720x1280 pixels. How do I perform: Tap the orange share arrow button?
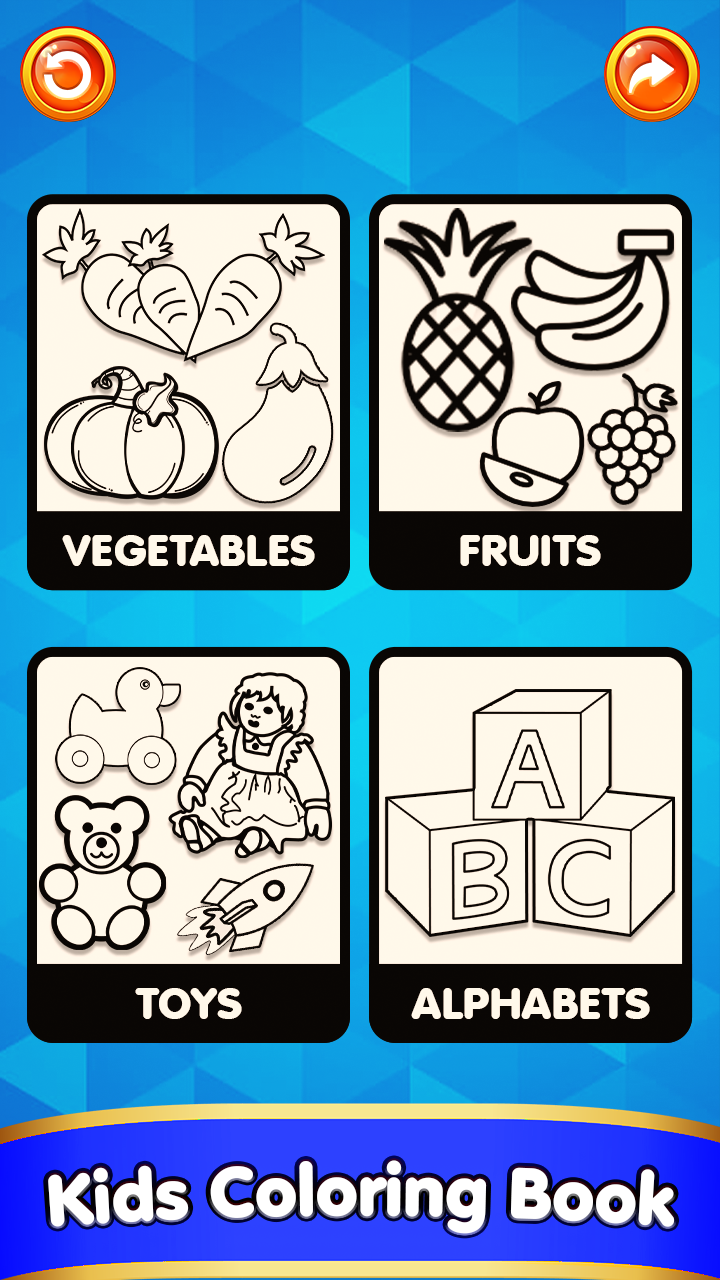click(x=652, y=74)
